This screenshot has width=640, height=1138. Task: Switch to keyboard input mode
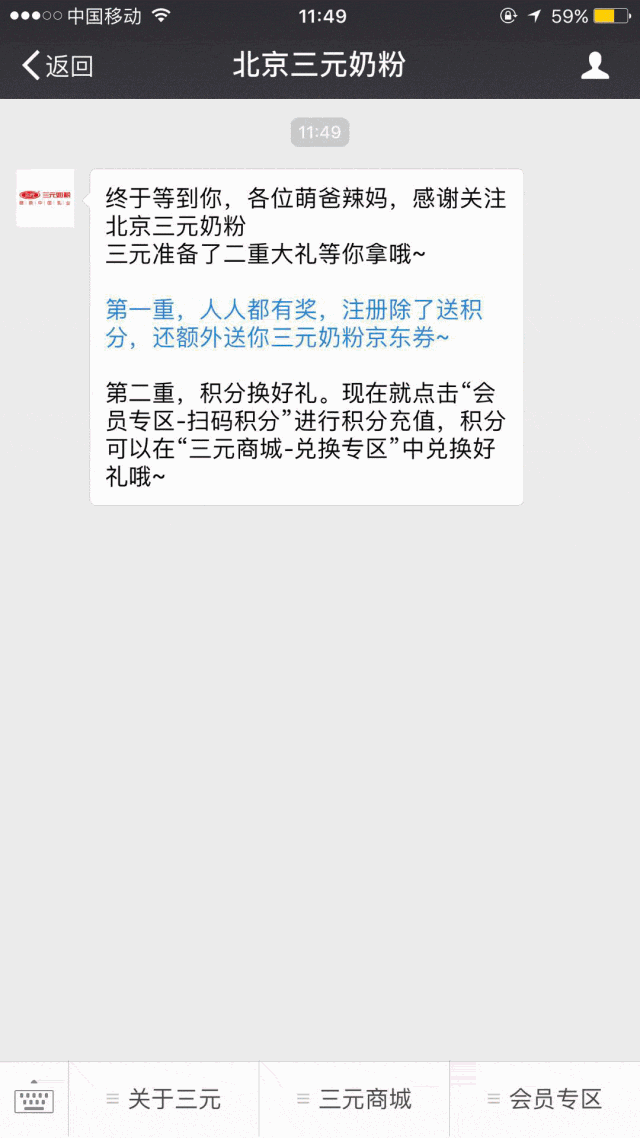click(34, 1099)
